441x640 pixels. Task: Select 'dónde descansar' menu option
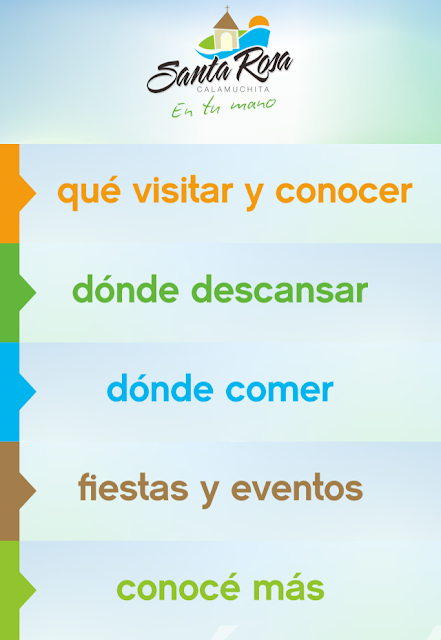click(220, 293)
